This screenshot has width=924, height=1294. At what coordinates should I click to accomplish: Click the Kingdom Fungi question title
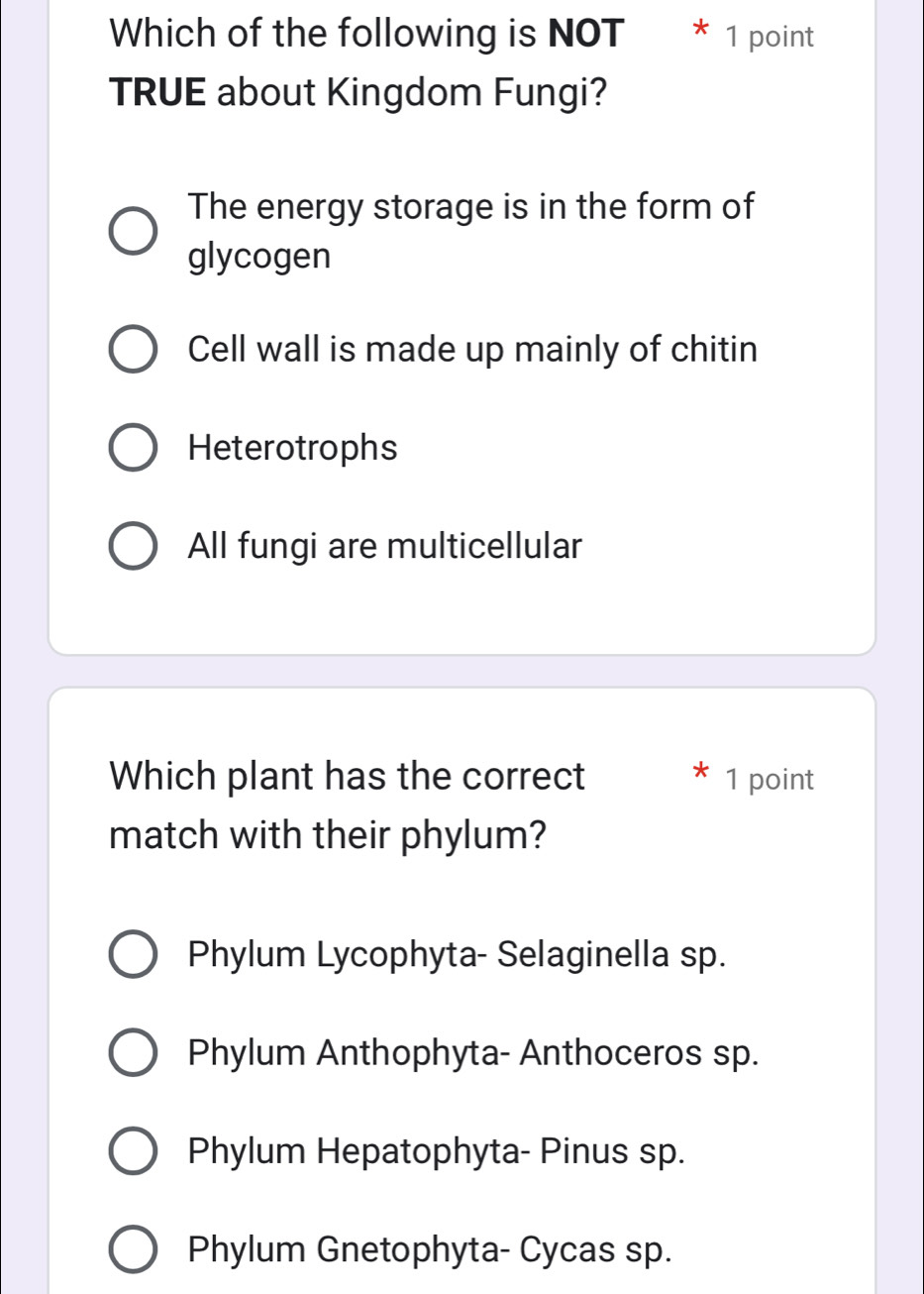point(367,61)
